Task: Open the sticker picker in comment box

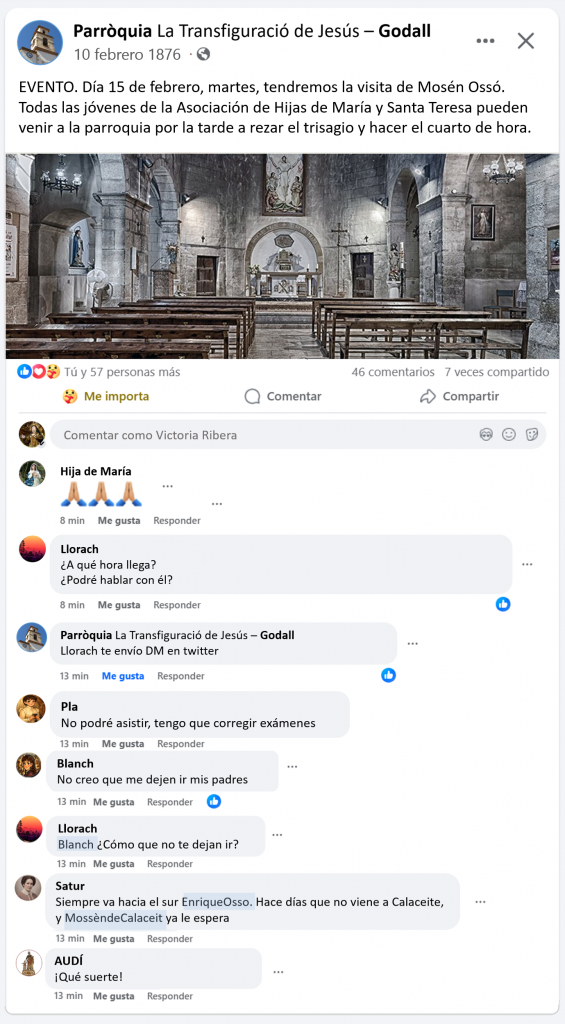Action: click(532, 435)
